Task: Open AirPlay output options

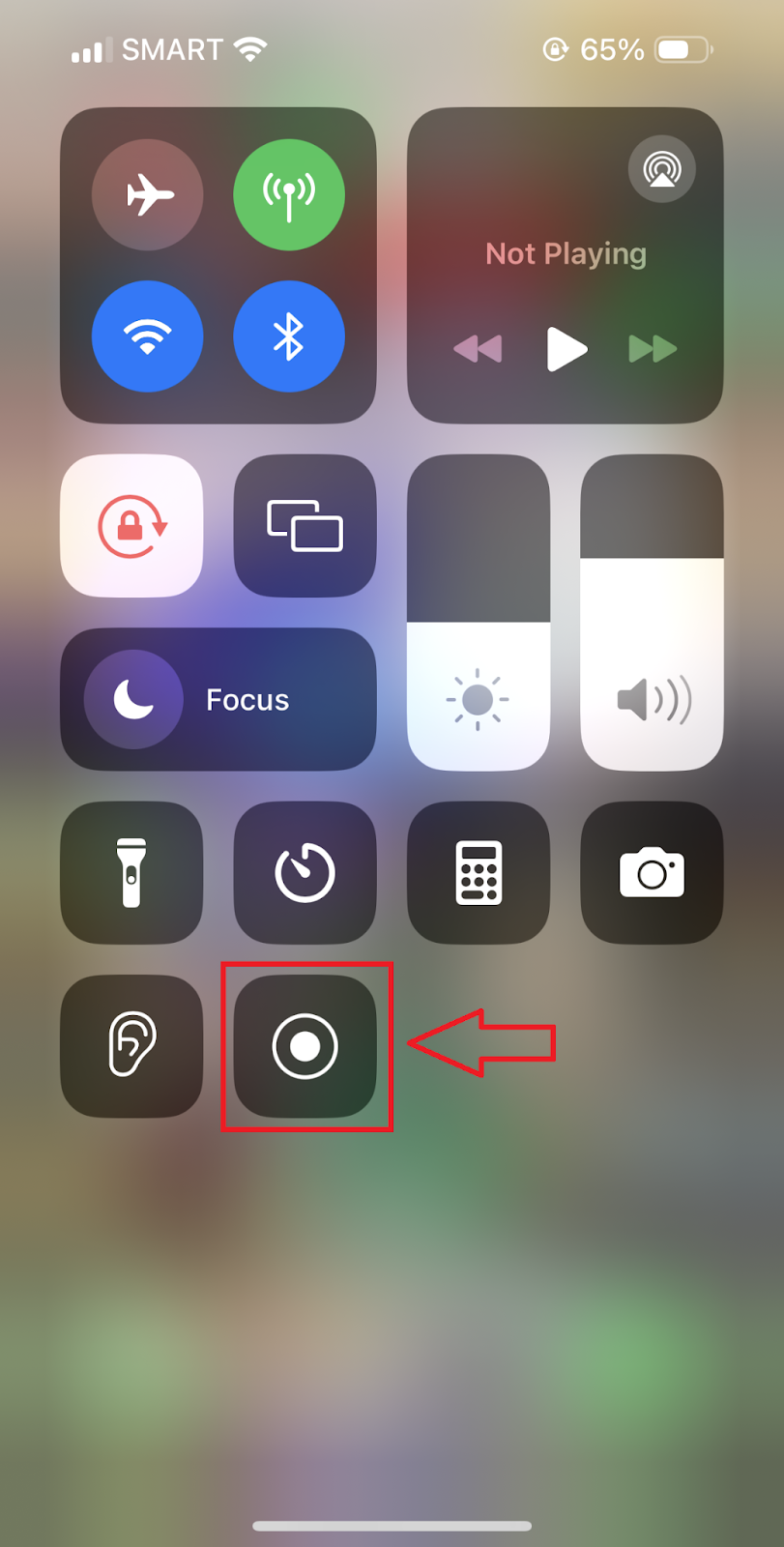Action: [662, 169]
